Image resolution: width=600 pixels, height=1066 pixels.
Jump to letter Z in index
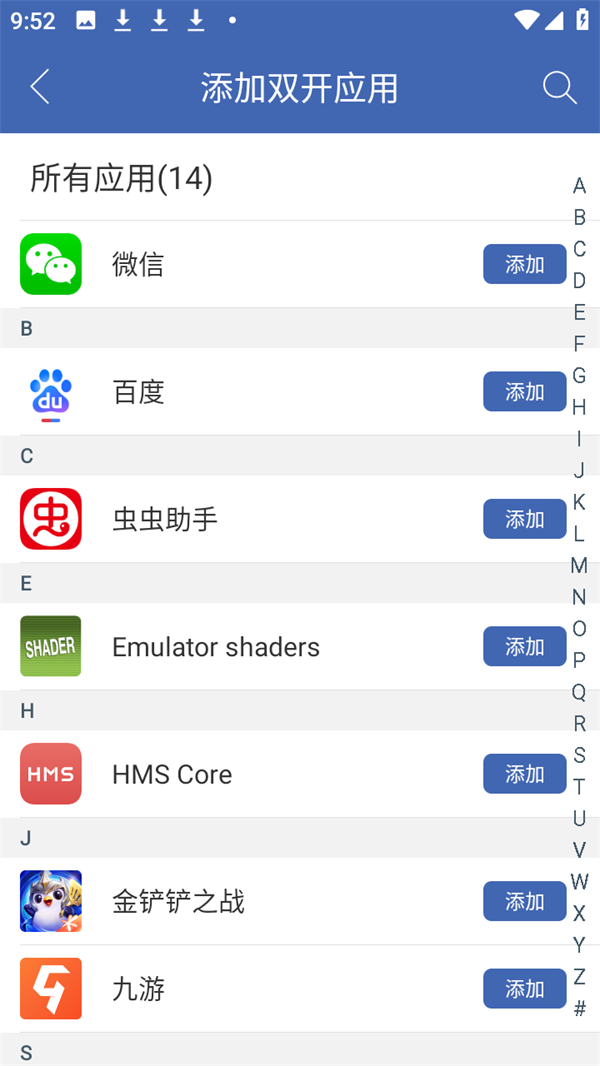(579, 977)
